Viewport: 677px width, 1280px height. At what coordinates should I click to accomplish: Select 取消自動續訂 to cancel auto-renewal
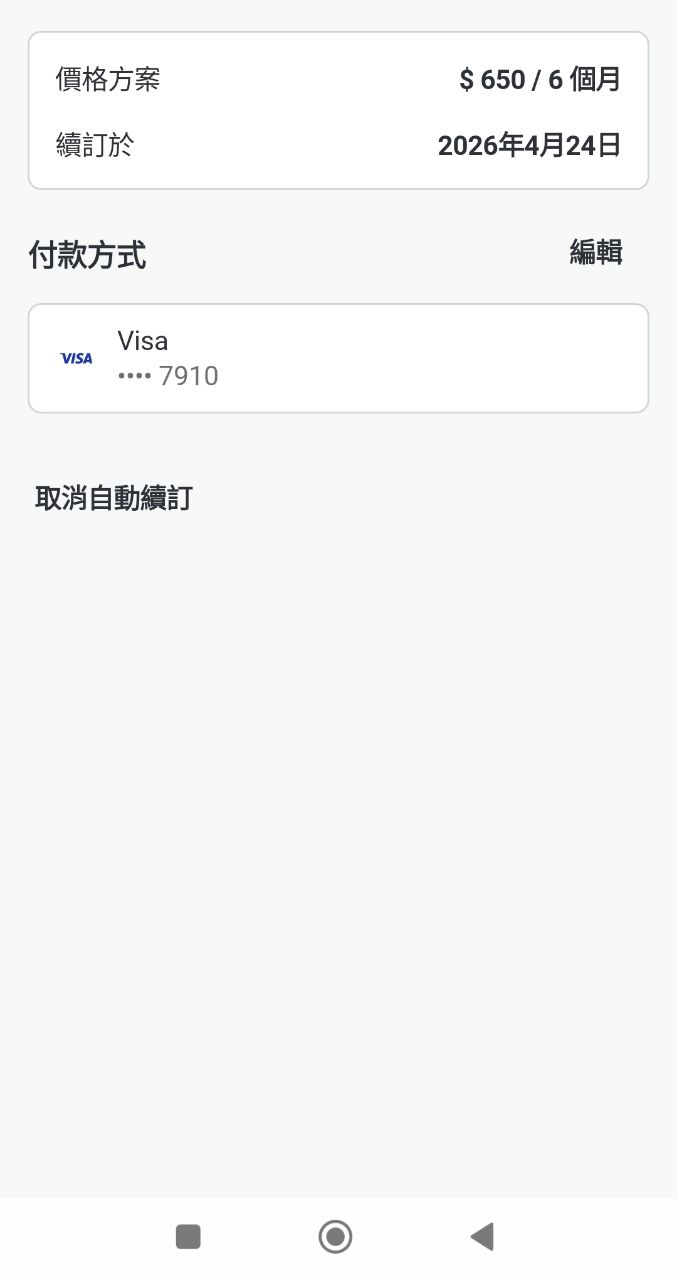click(114, 498)
